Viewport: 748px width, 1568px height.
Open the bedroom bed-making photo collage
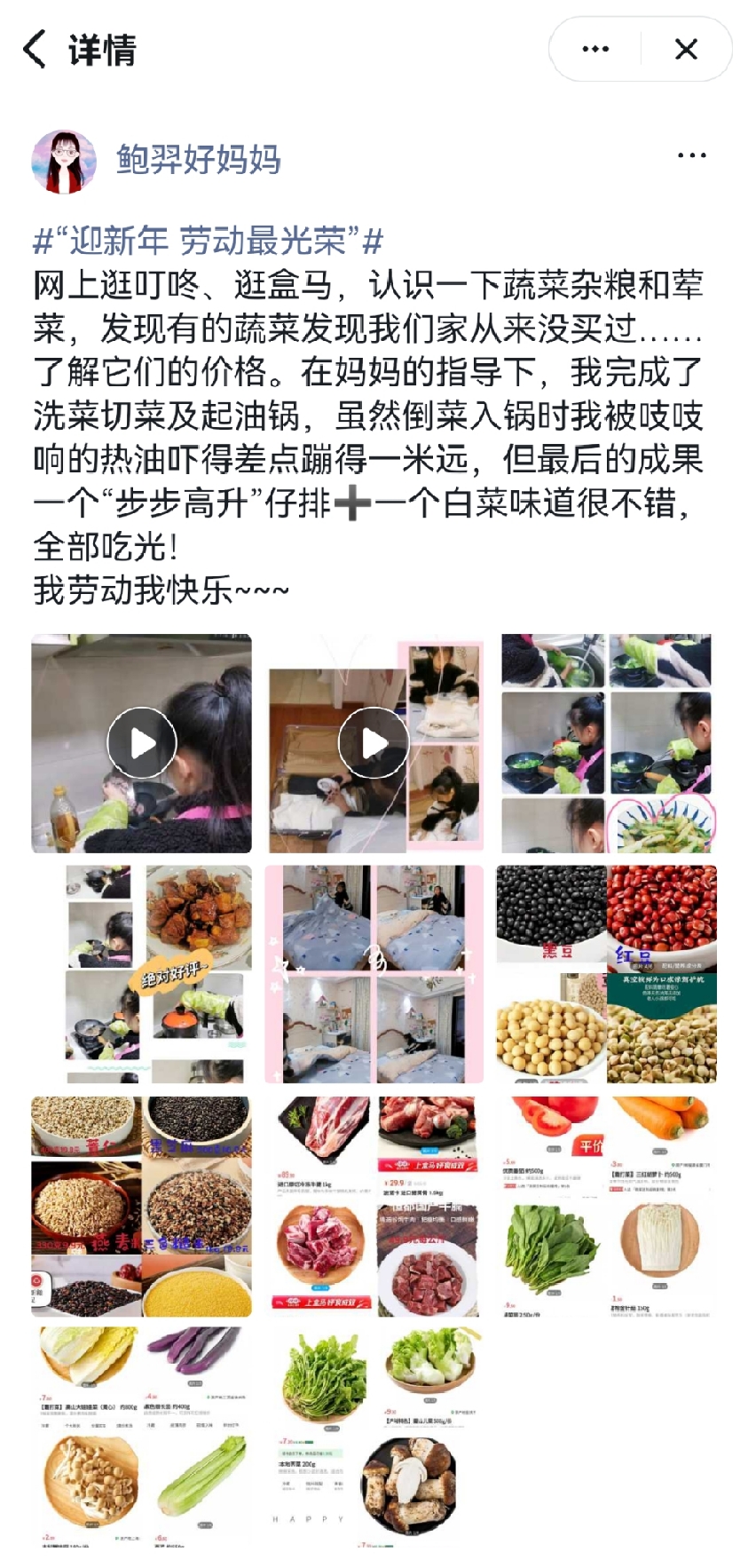click(x=374, y=974)
